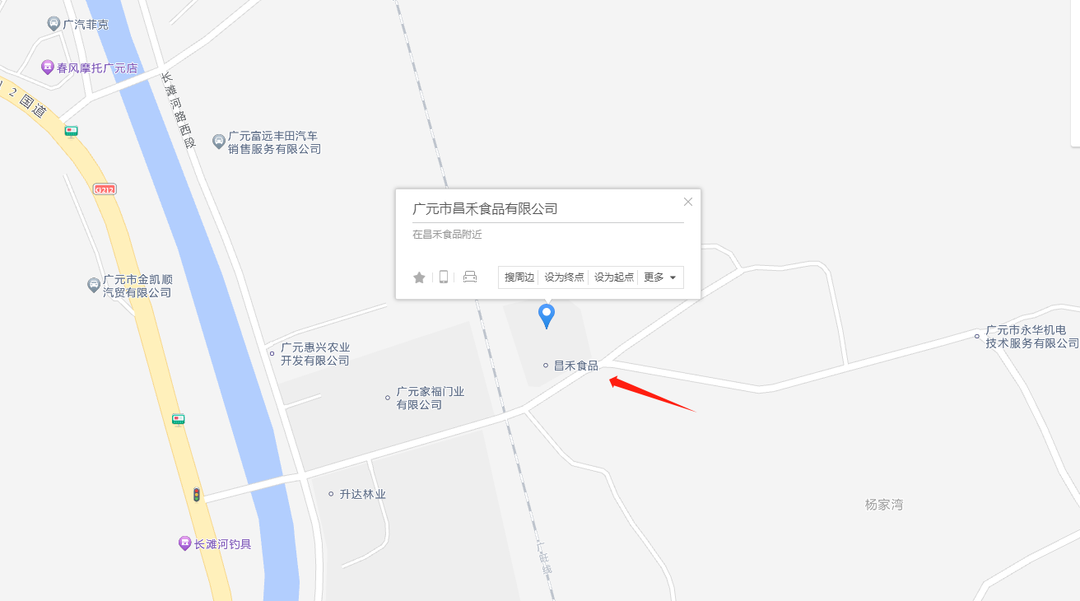1080x601 pixels.
Task: Expand the 更多 dropdown
Action: tap(660, 277)
